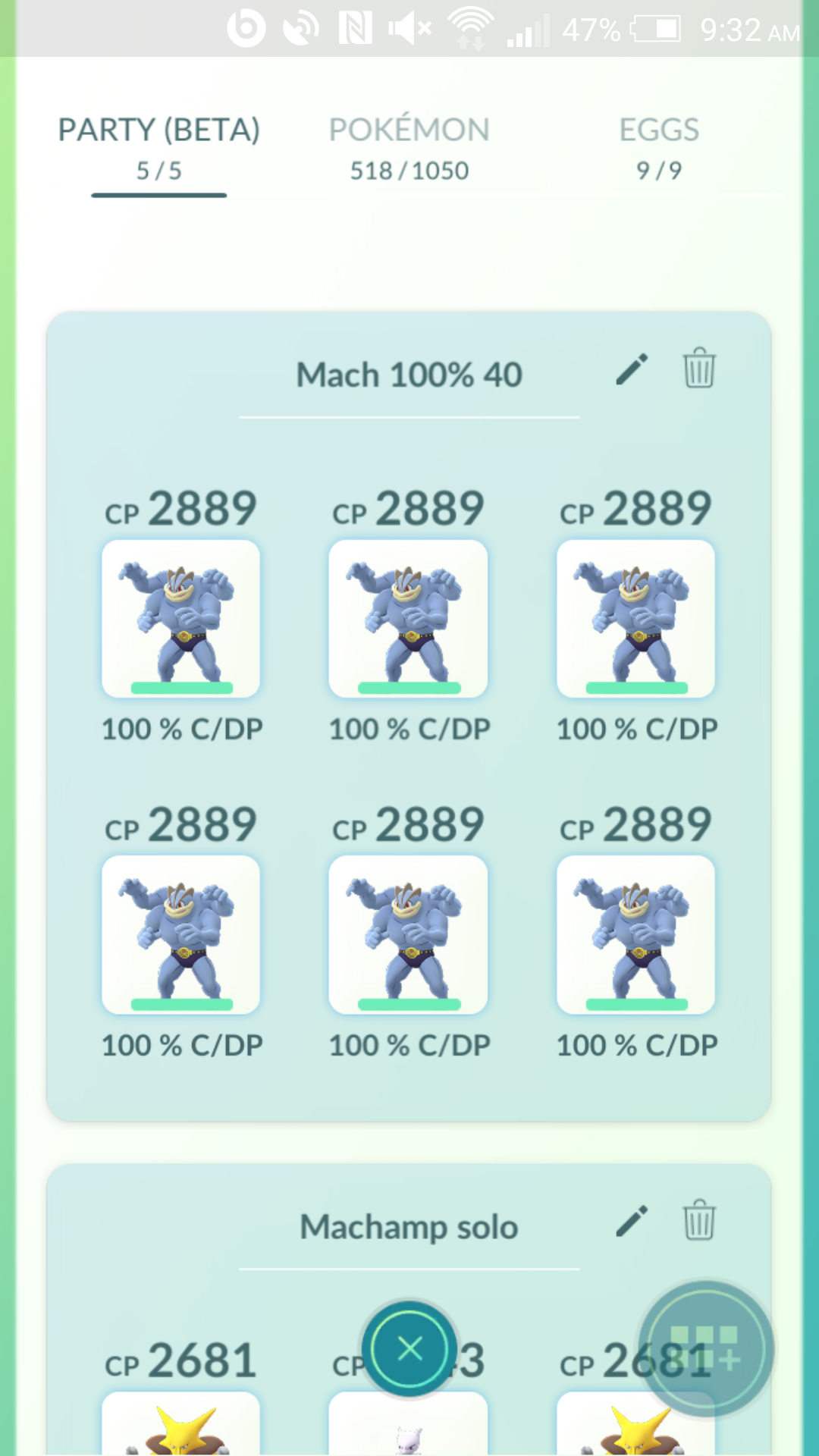Delete the Mach 100% 40 party
Screen dimensions: 819x1456
tap(699, 368)
